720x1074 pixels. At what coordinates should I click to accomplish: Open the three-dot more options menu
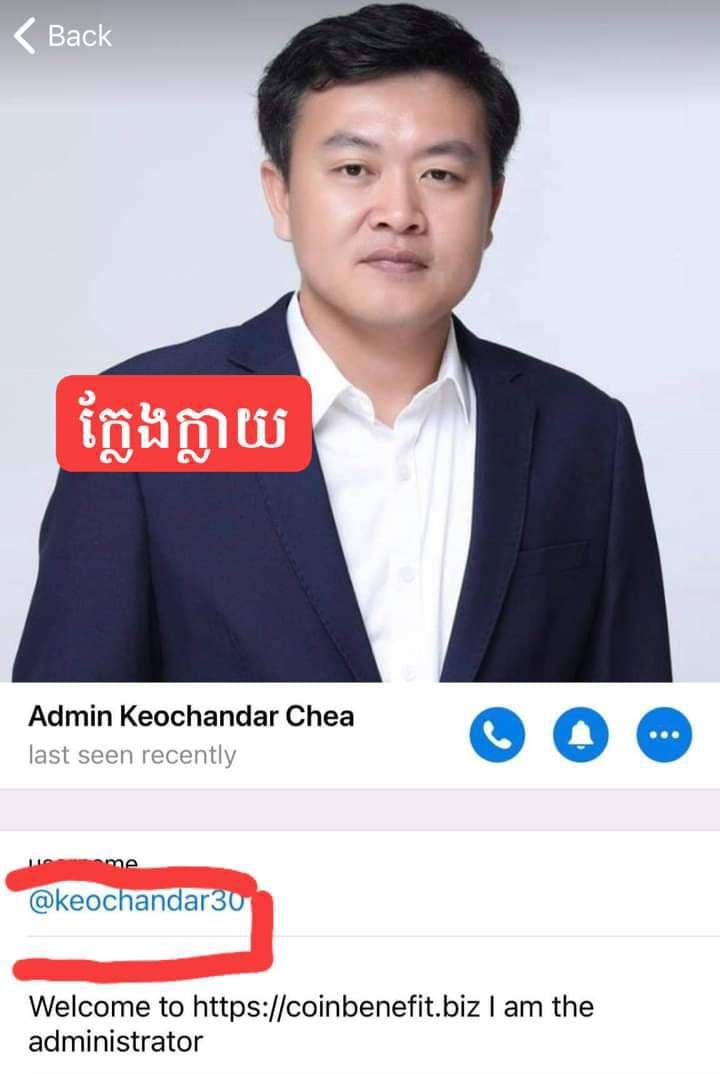pyautogui.click(x=664, y=734)
